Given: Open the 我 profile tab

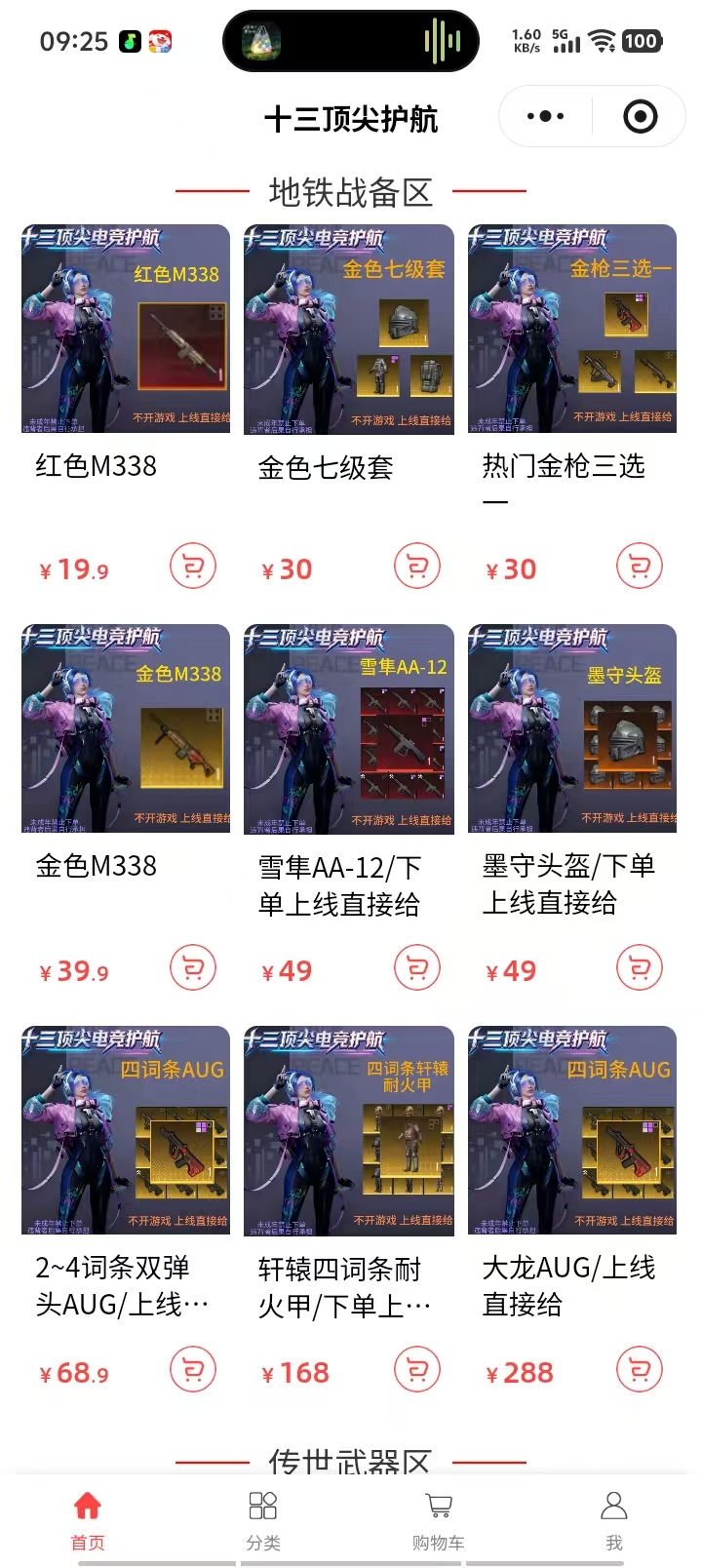Looking at the screenshot, I should tap(614, 1519).
